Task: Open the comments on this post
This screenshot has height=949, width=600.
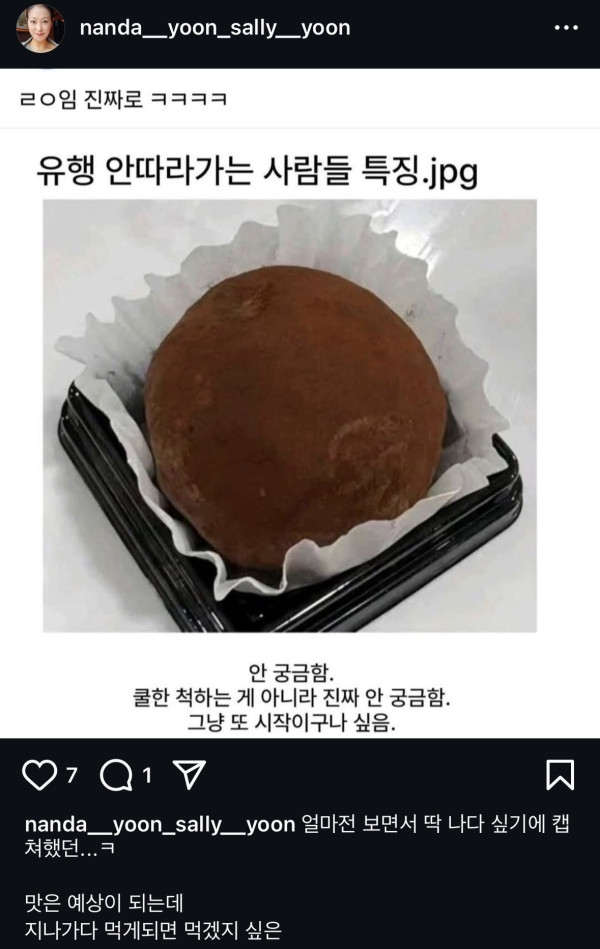Action: (116, 775)
